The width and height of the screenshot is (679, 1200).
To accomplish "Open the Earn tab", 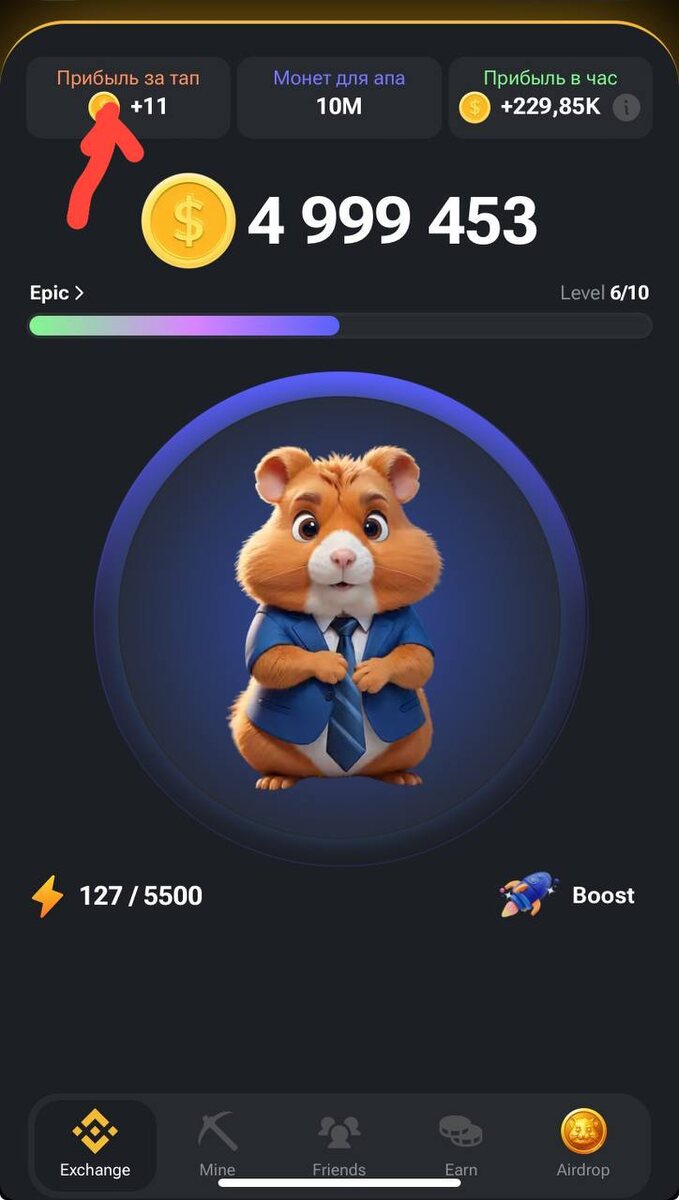I will pyautogui.click(x=461, y=1144).
